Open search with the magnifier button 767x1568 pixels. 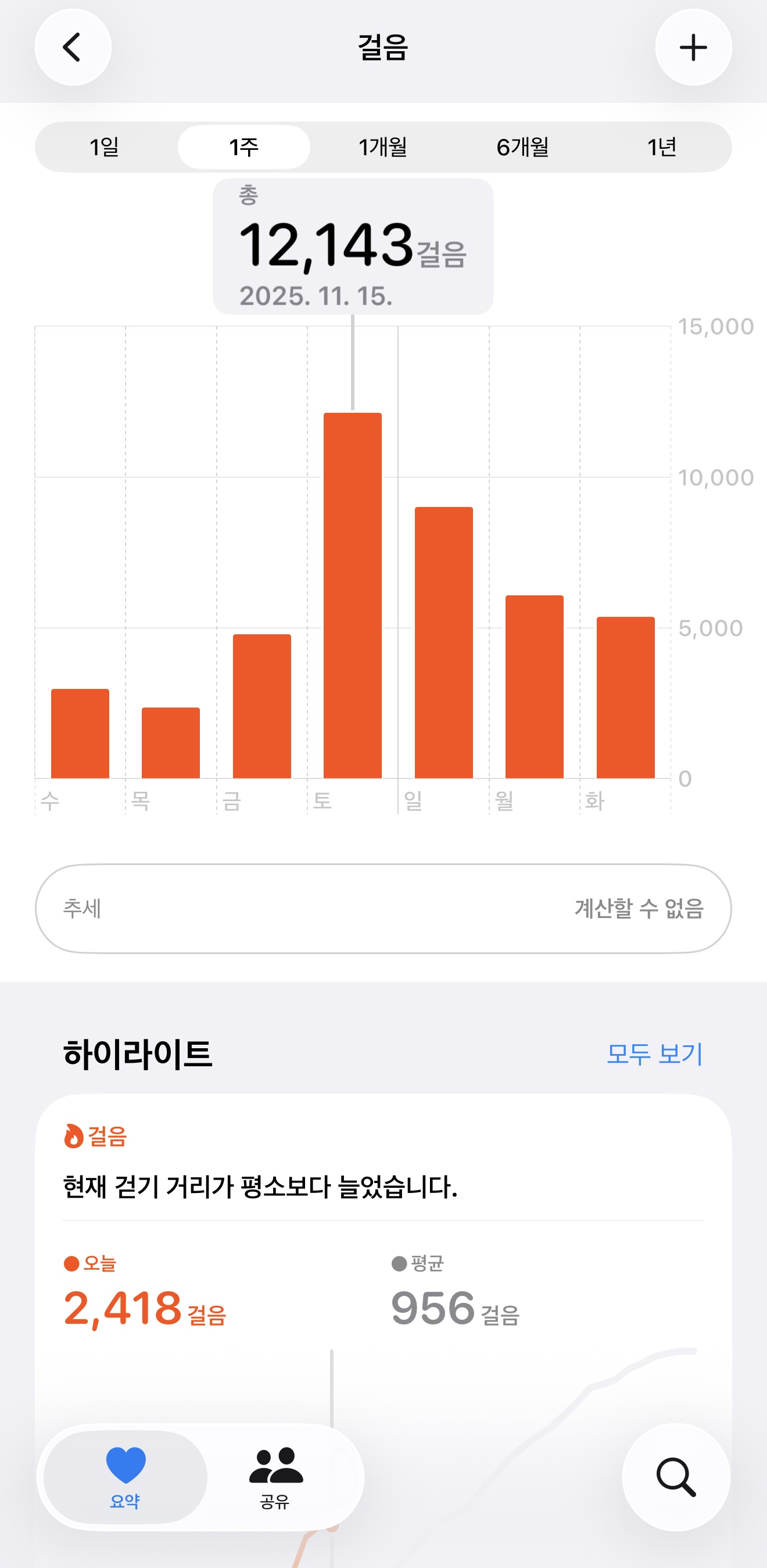(676, 1477)
